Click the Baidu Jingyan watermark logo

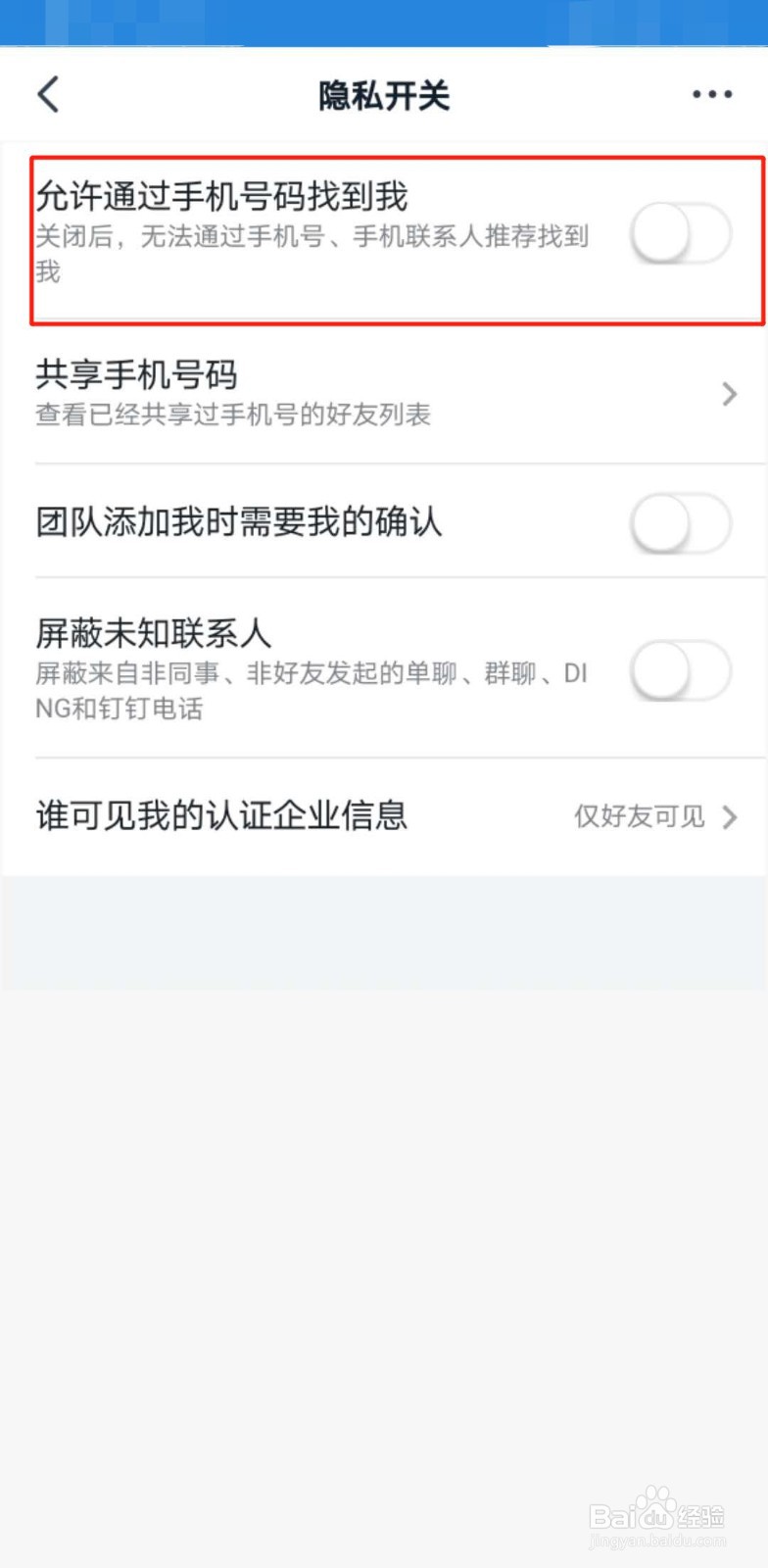(656, 1514)
